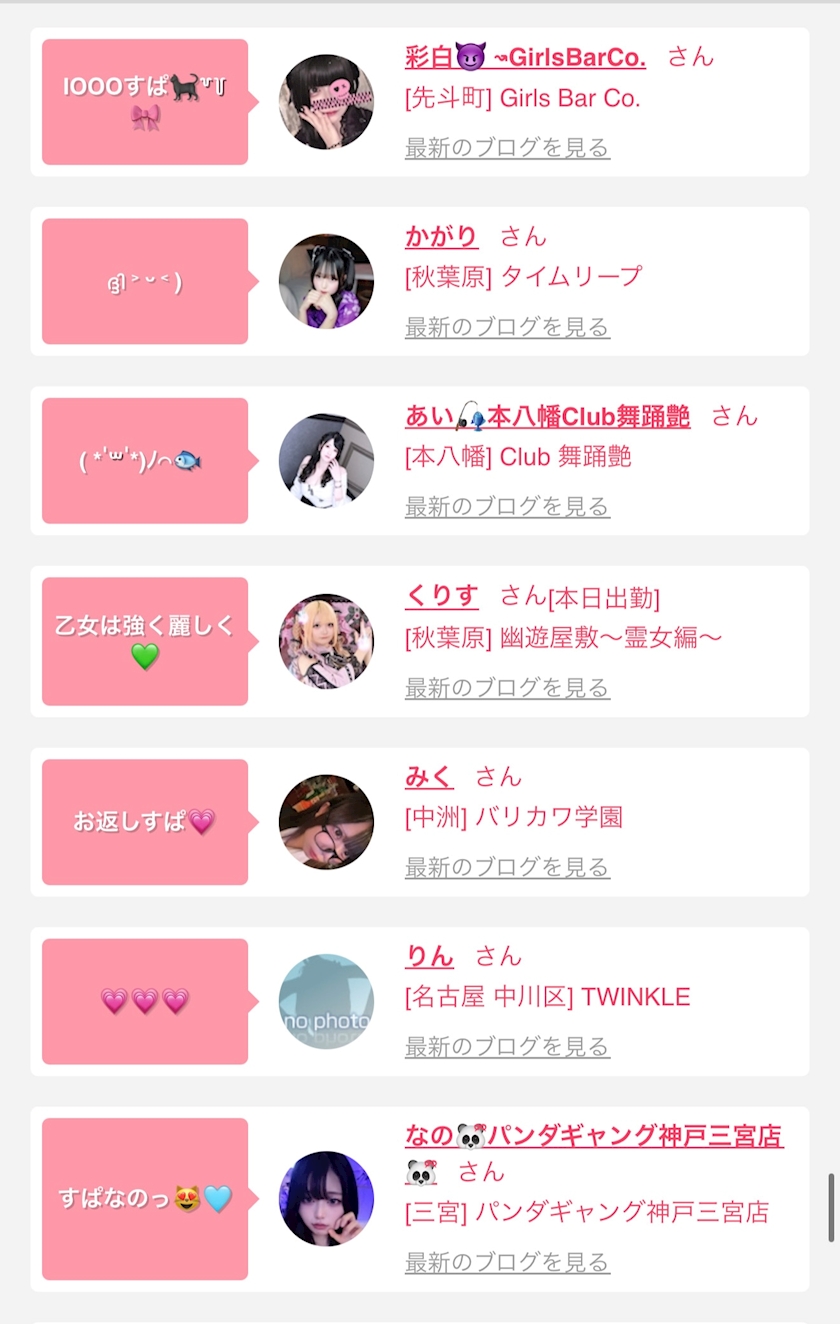View latest blog under タイムリープ entry
Image resolution: width=840 pixels, height=1324 pixels.
[x=507, y=327]
